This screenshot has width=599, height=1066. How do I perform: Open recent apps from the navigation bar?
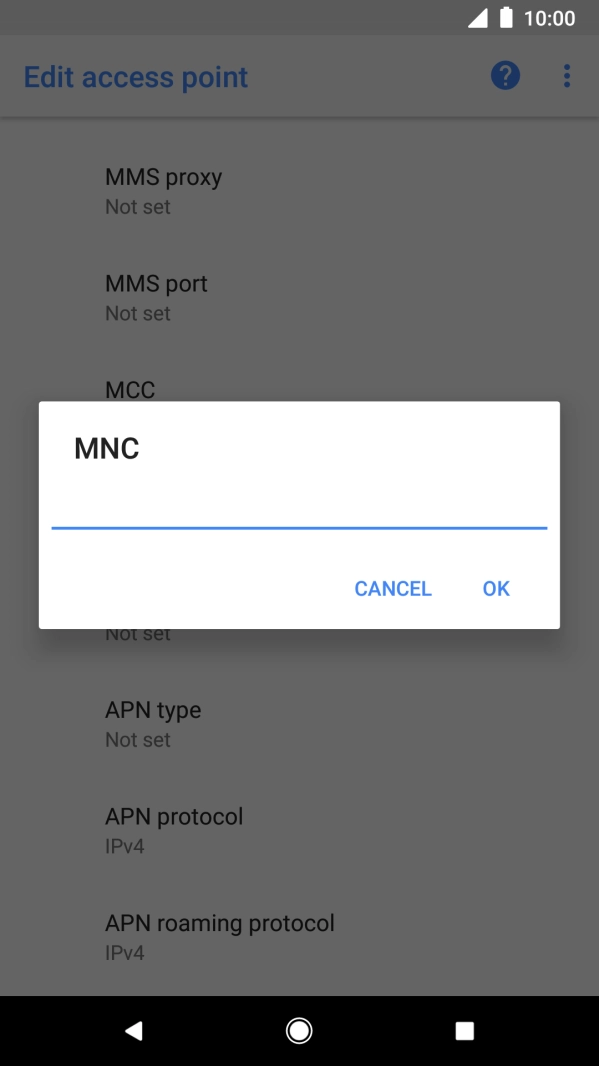(x=464, y=1031)
